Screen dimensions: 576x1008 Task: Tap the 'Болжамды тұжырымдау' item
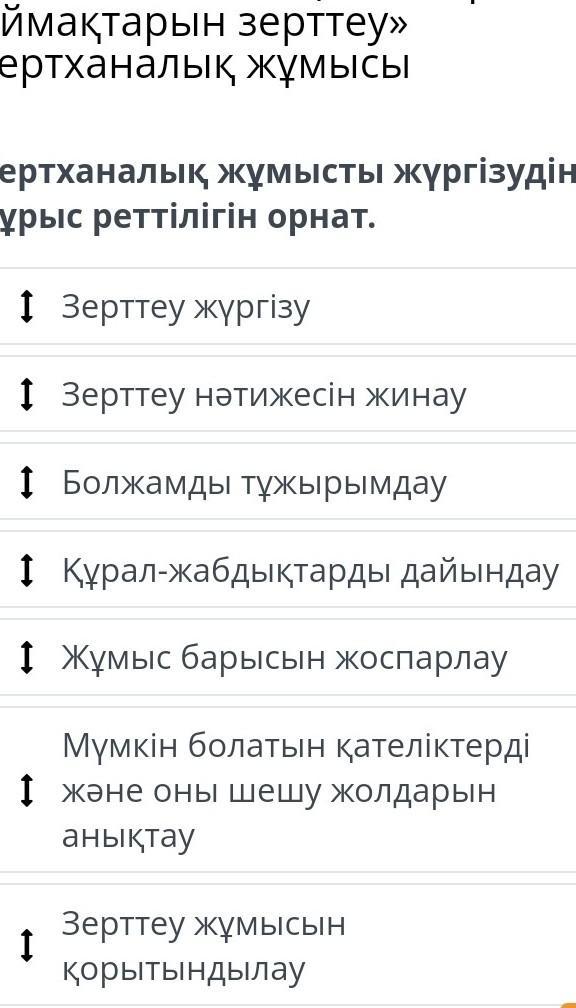tap(287, 482)
